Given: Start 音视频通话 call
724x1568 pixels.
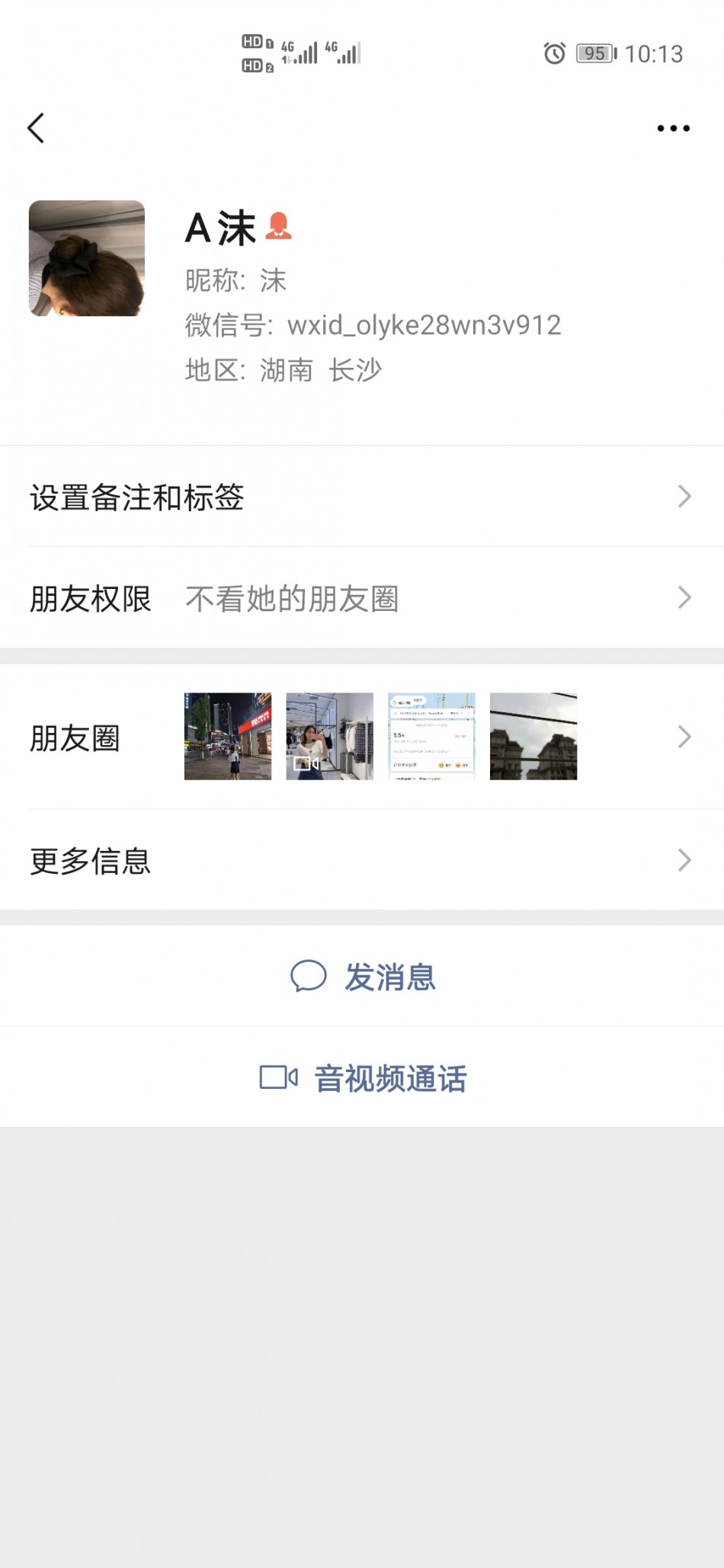Looking at the screenshot, I should click(363, 1078).
